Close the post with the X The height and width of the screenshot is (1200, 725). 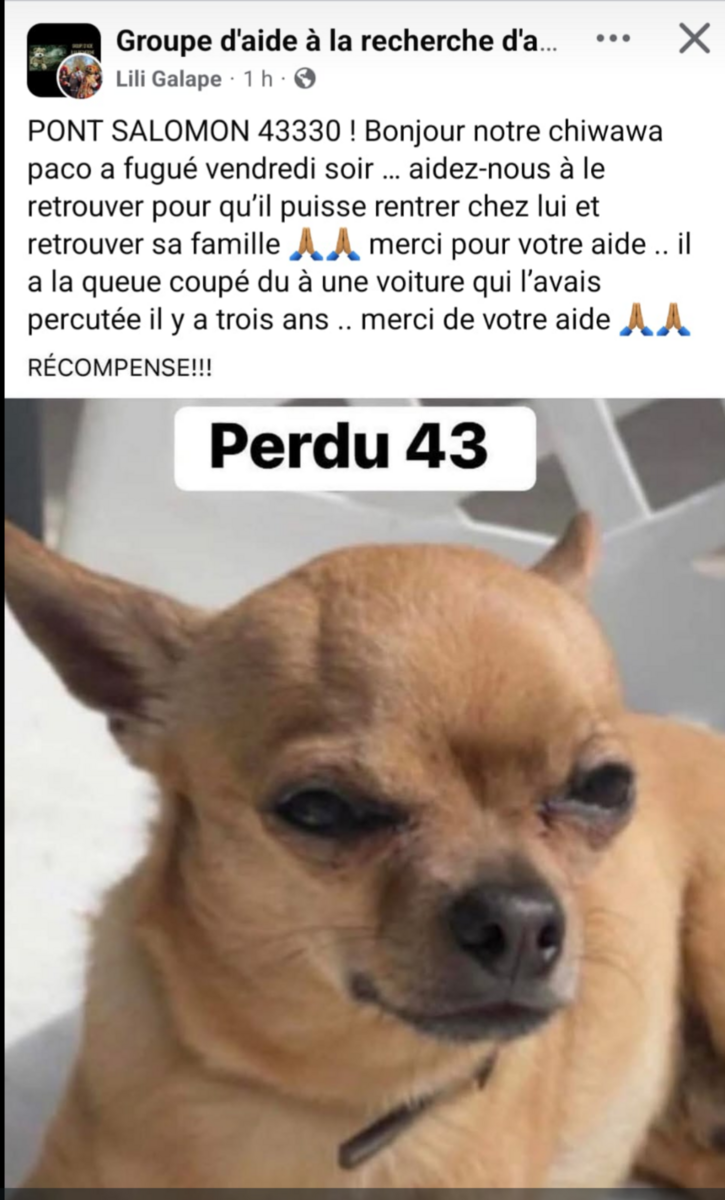click(693, 39)
